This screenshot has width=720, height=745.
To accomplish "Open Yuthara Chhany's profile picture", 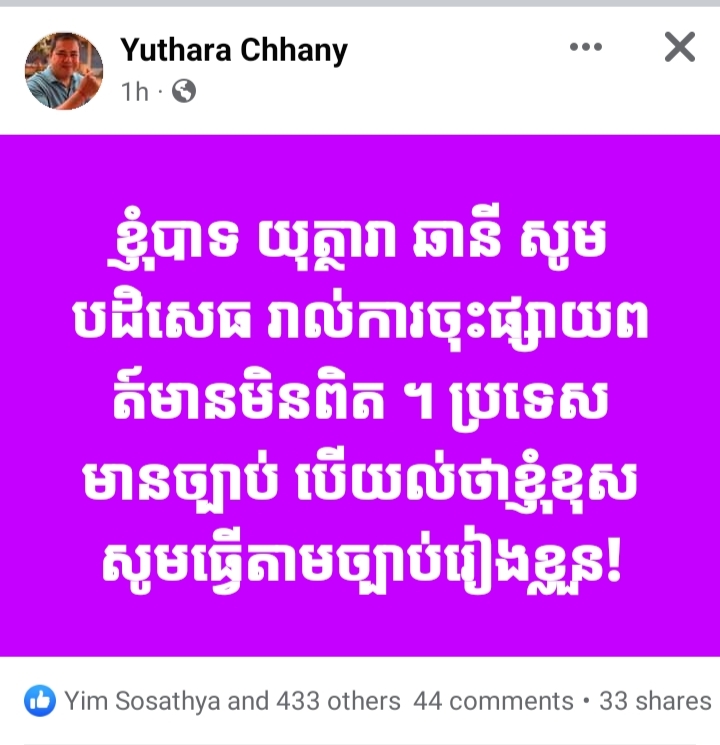I will point(64,70).
